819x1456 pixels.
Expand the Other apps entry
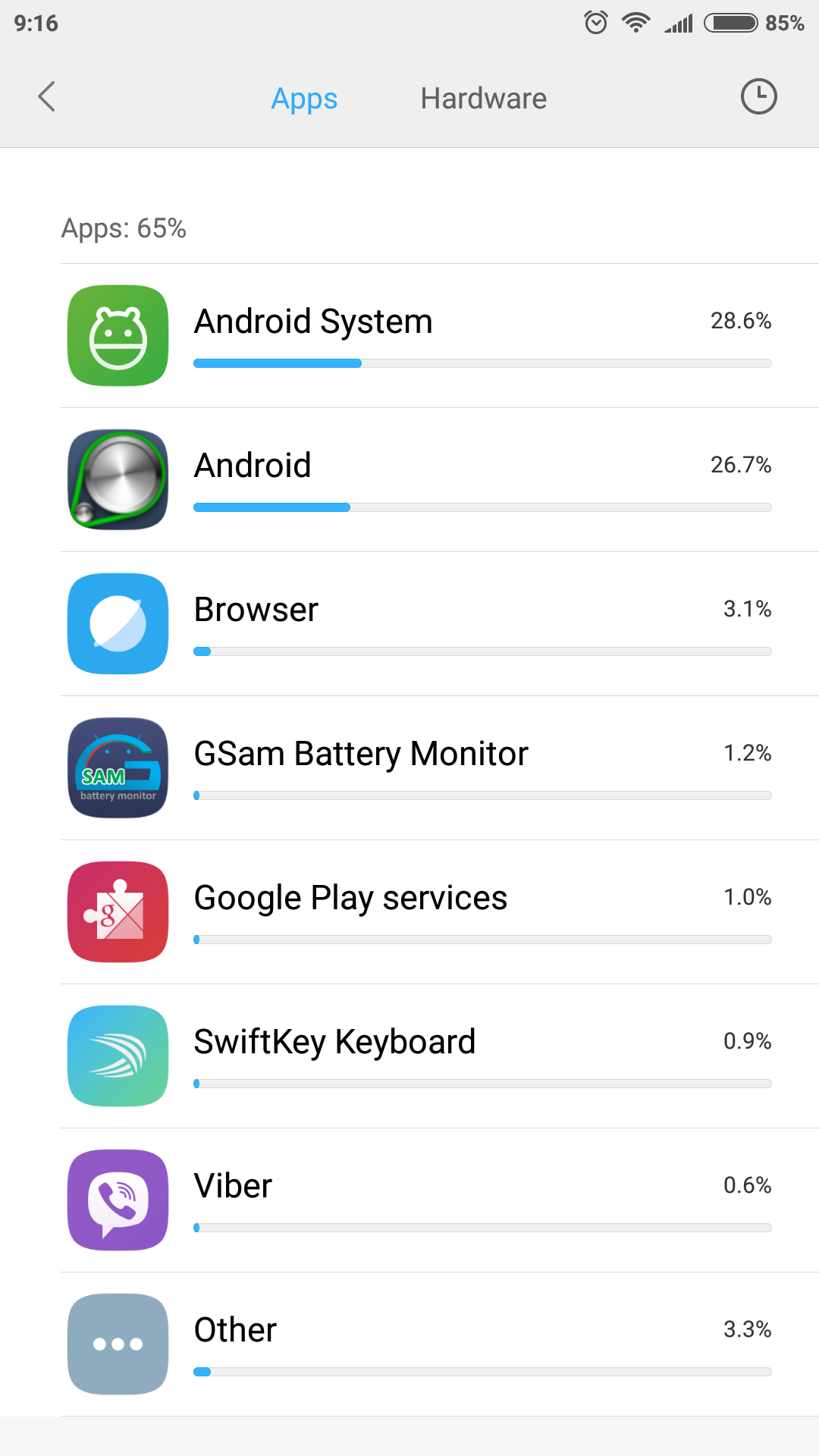440,1345
